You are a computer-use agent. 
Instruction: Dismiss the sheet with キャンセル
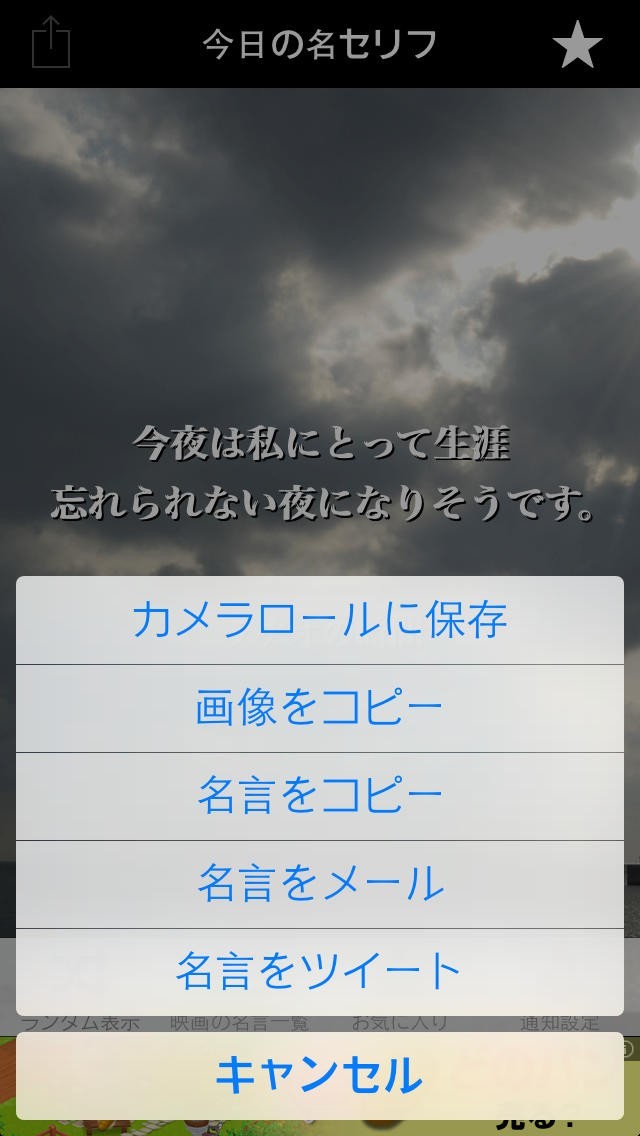click(320, 1076)
